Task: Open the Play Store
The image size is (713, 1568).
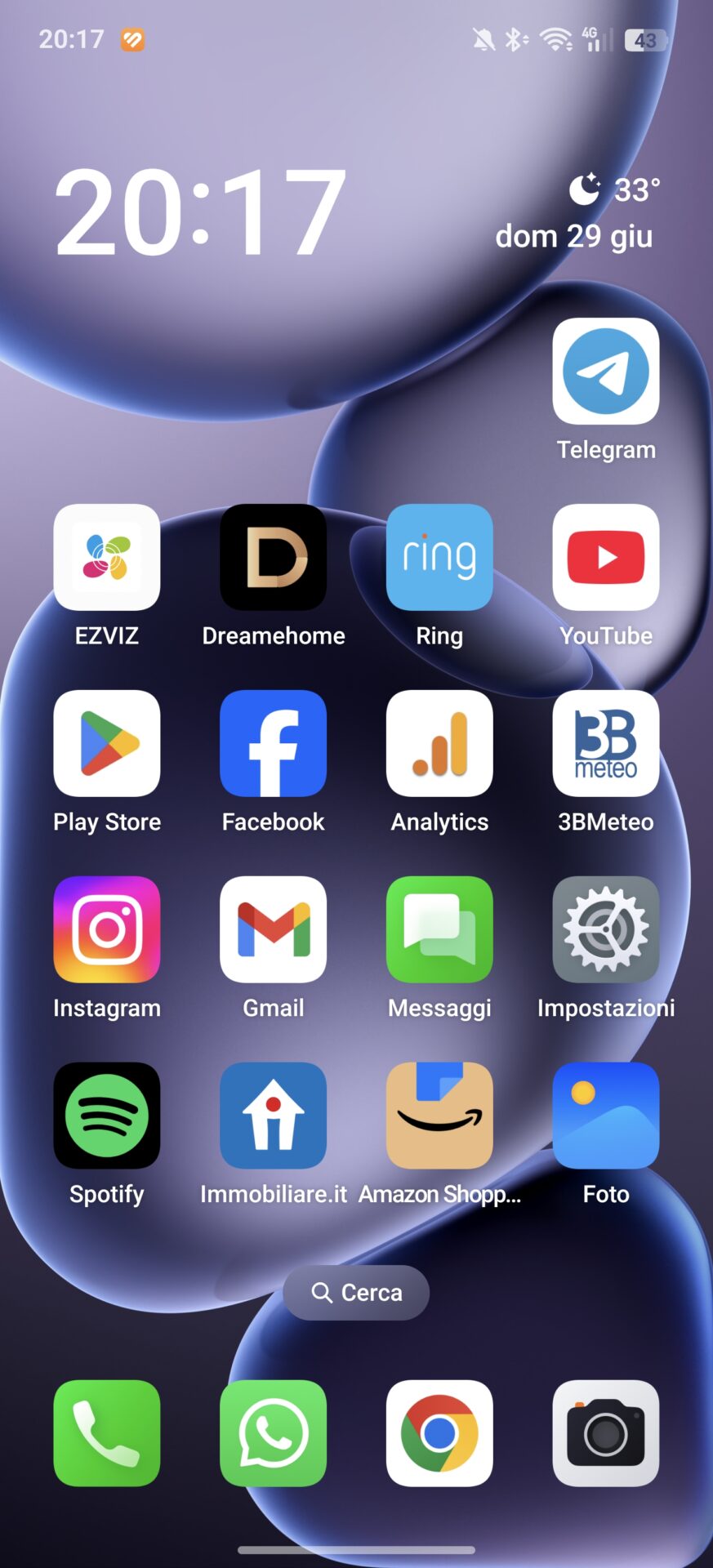Action: 107,743
